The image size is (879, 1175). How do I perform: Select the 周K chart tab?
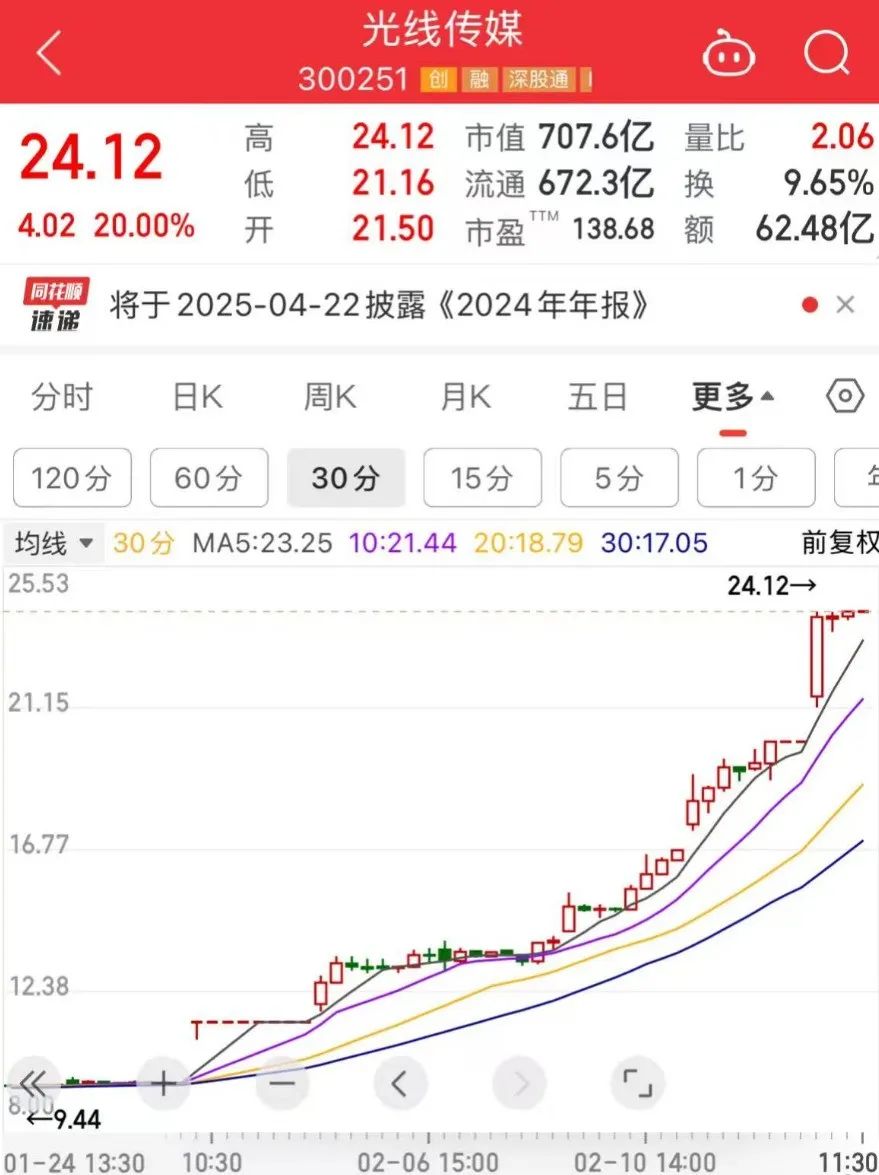[330, 398]
